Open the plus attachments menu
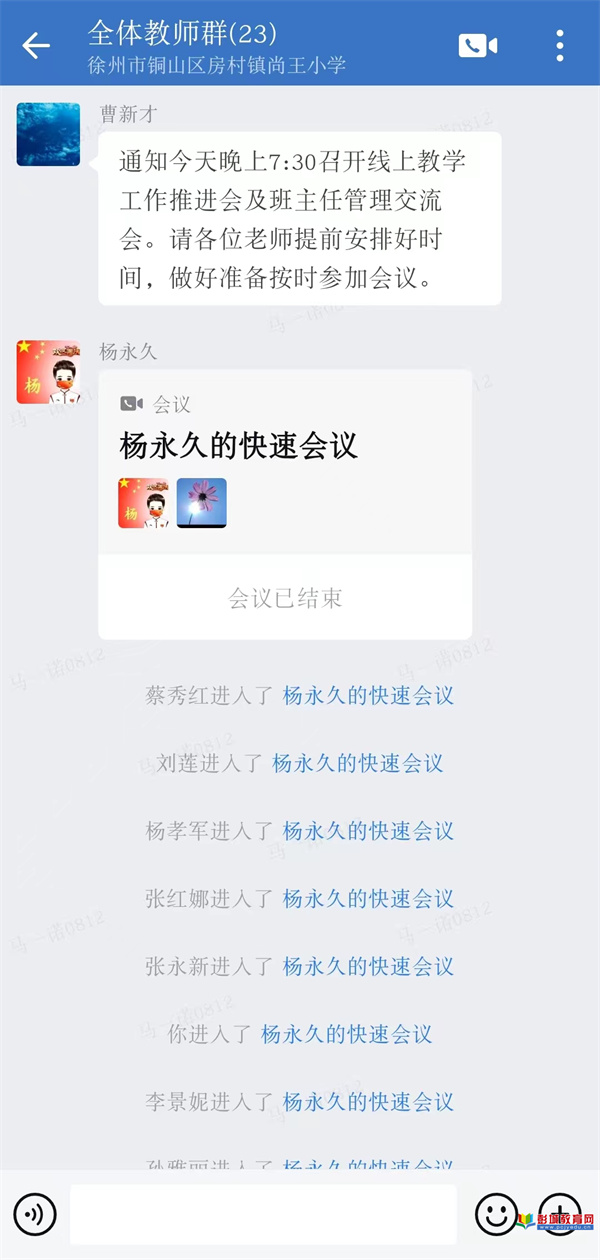600x1260 pixels. 558,1213
